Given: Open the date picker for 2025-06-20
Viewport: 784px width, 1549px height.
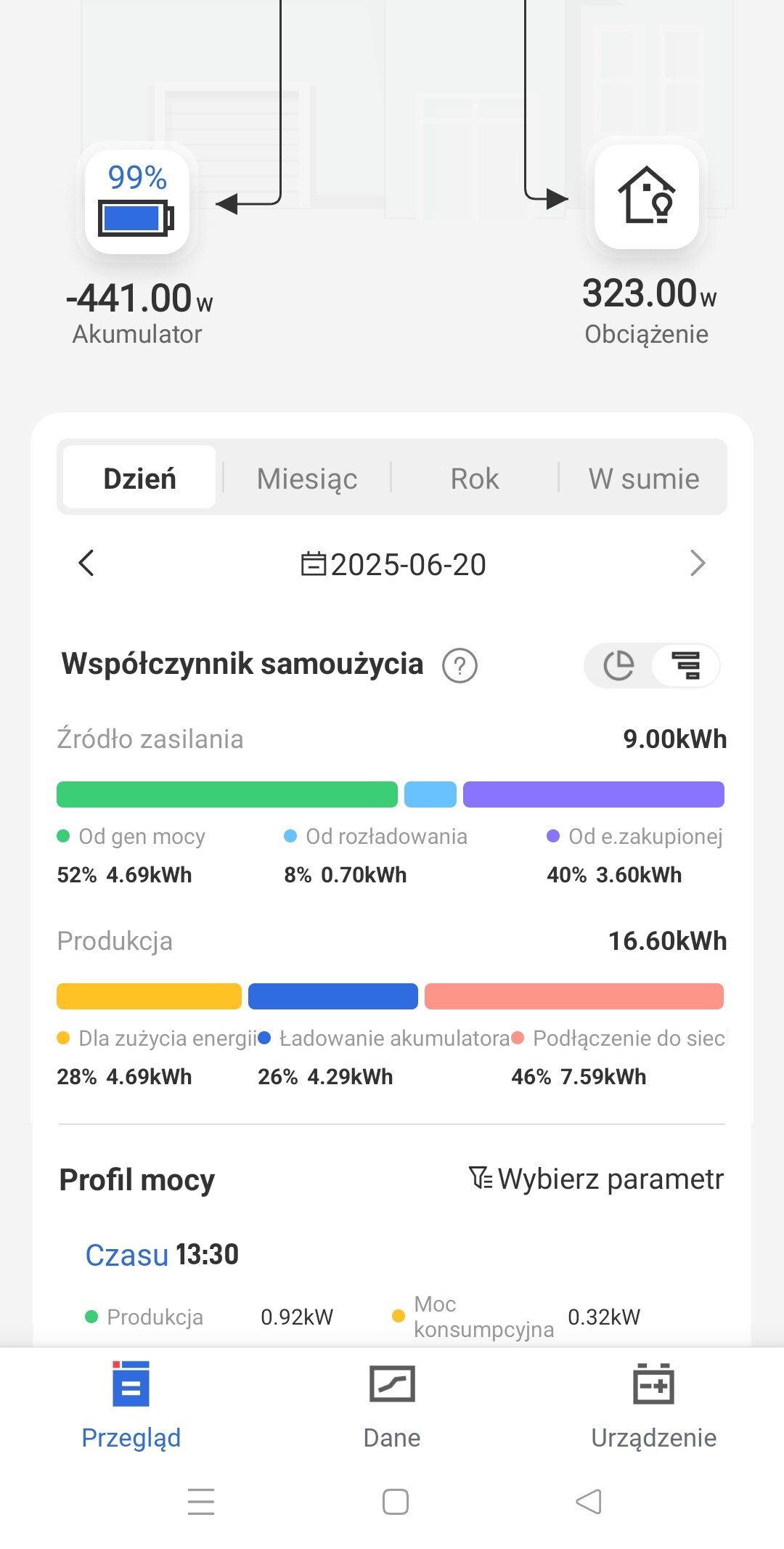Looking at the screenshot, I should 393,564.
